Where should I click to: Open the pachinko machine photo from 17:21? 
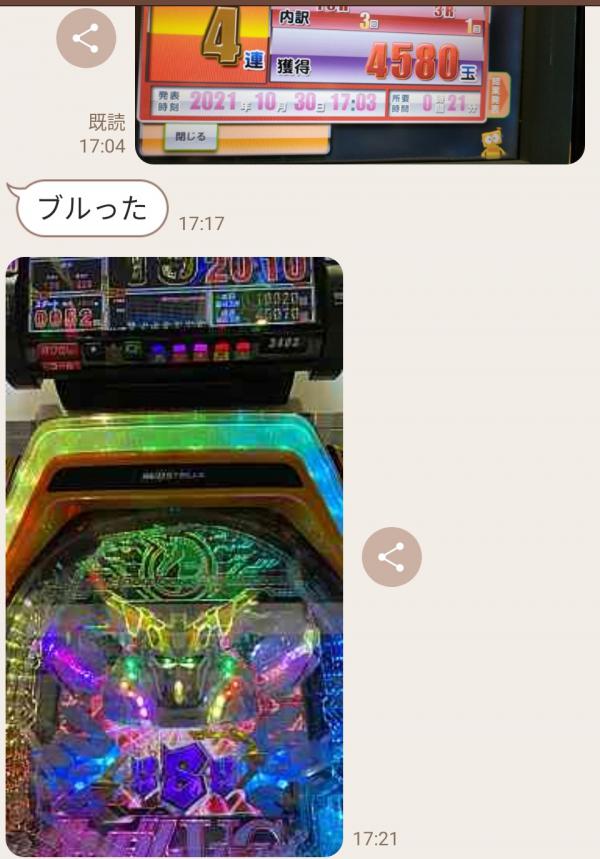click(174, 556)
